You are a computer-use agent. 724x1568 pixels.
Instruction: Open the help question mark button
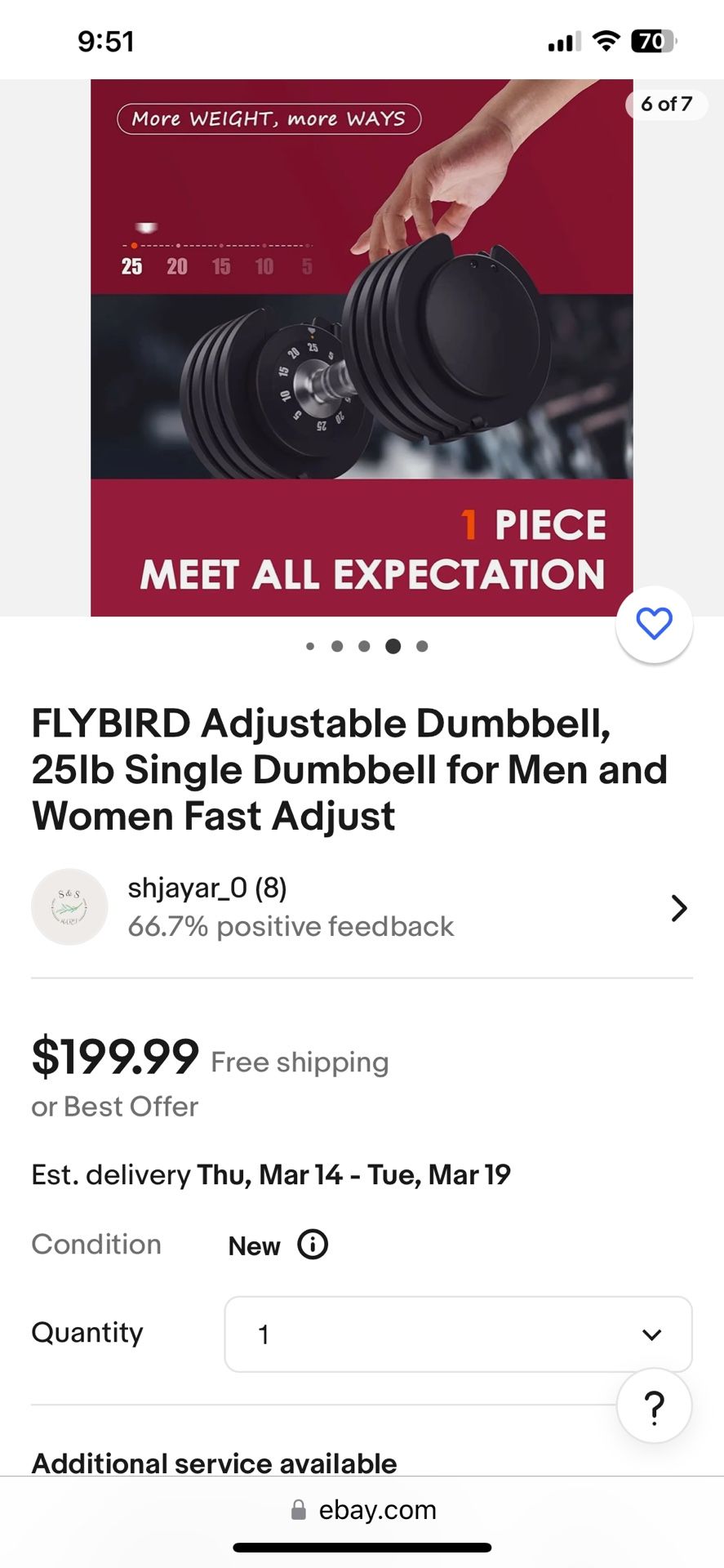(x=654, y=1406)
